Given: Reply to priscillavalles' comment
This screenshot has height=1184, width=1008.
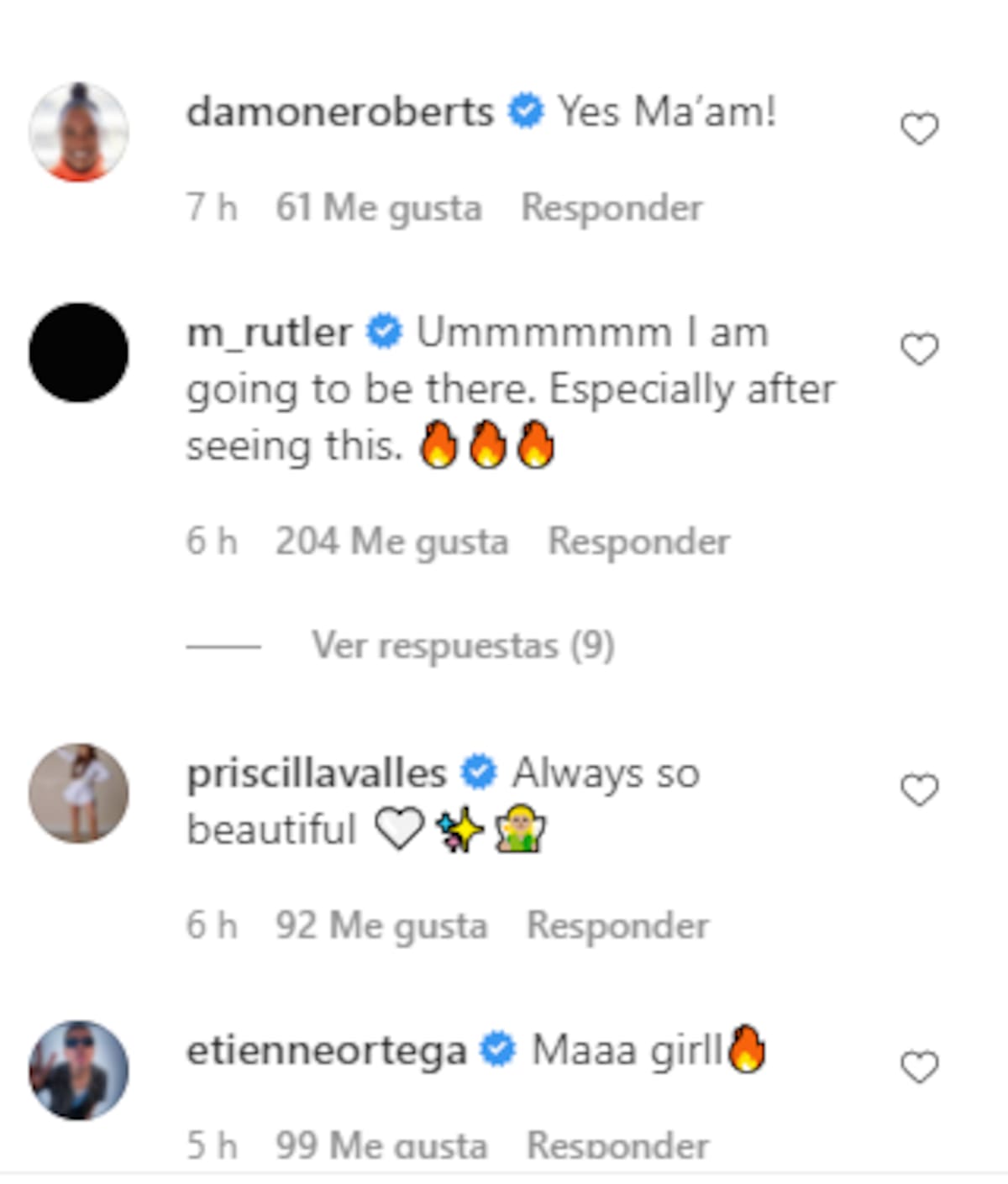Looking at the screenshot, I should 617,925.
